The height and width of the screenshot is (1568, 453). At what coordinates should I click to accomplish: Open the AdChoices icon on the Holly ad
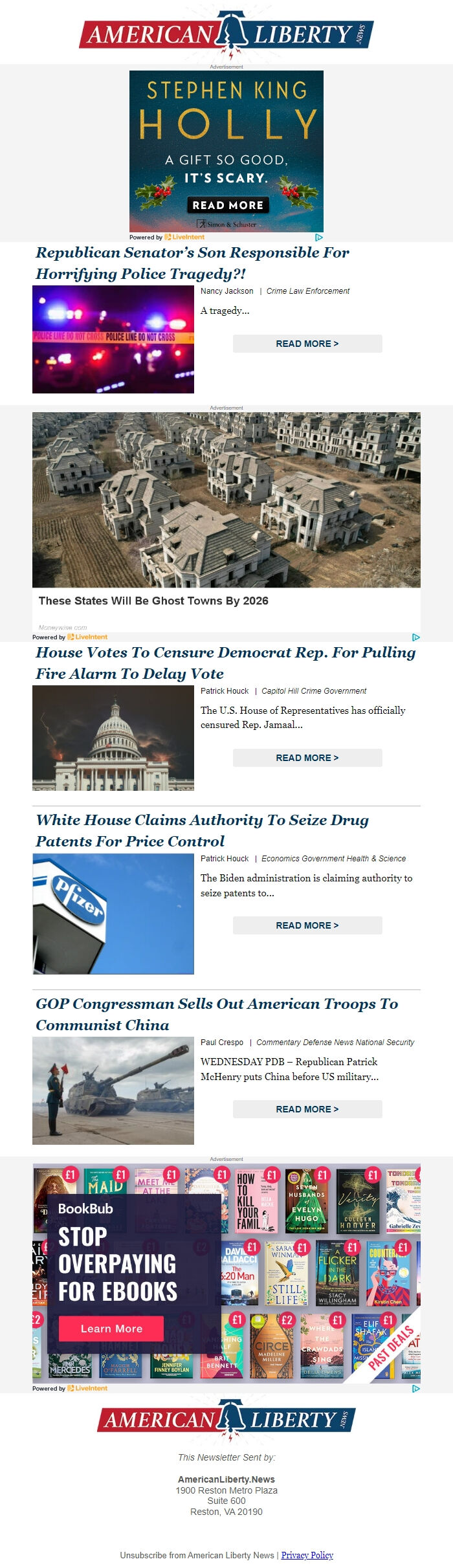pos(319,237)
